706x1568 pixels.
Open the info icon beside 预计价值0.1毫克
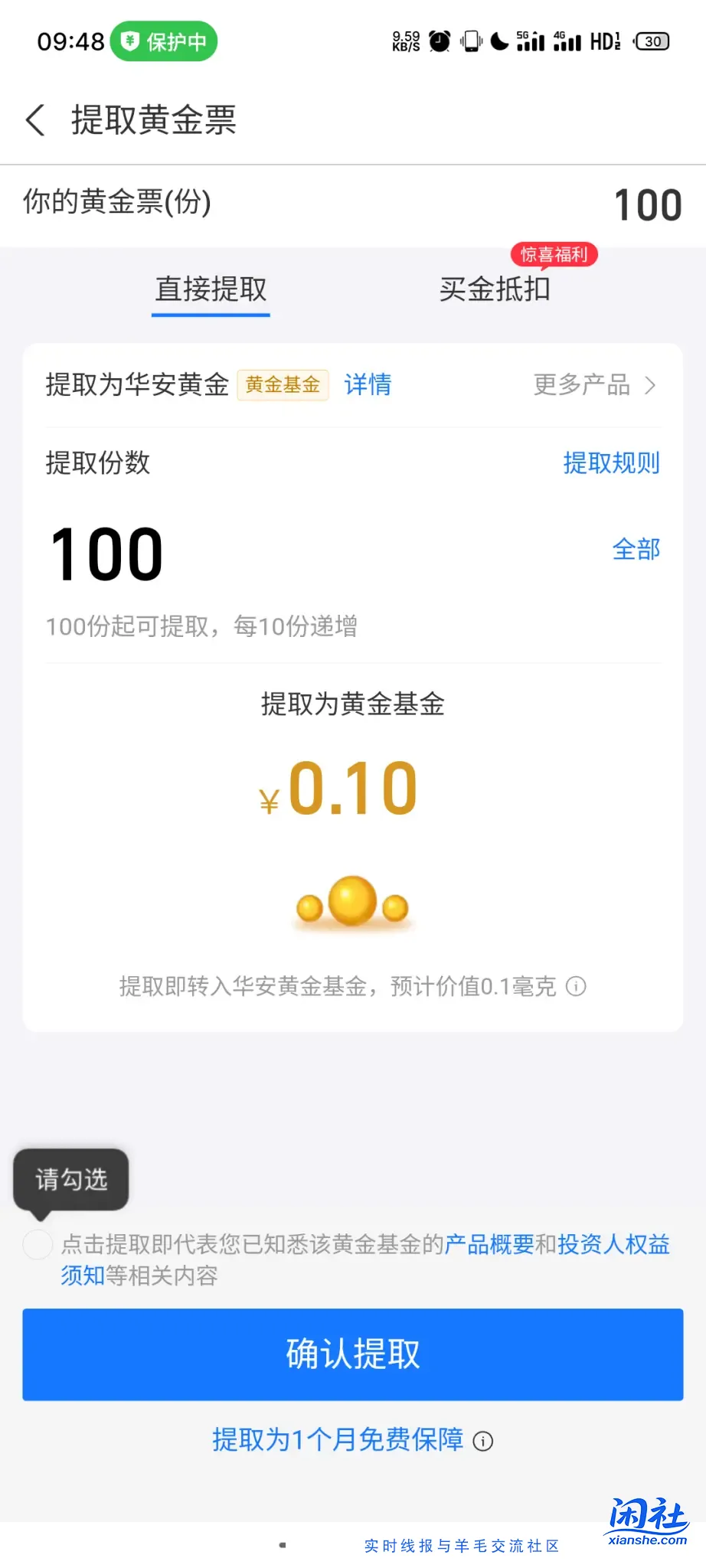pos(577,988)
